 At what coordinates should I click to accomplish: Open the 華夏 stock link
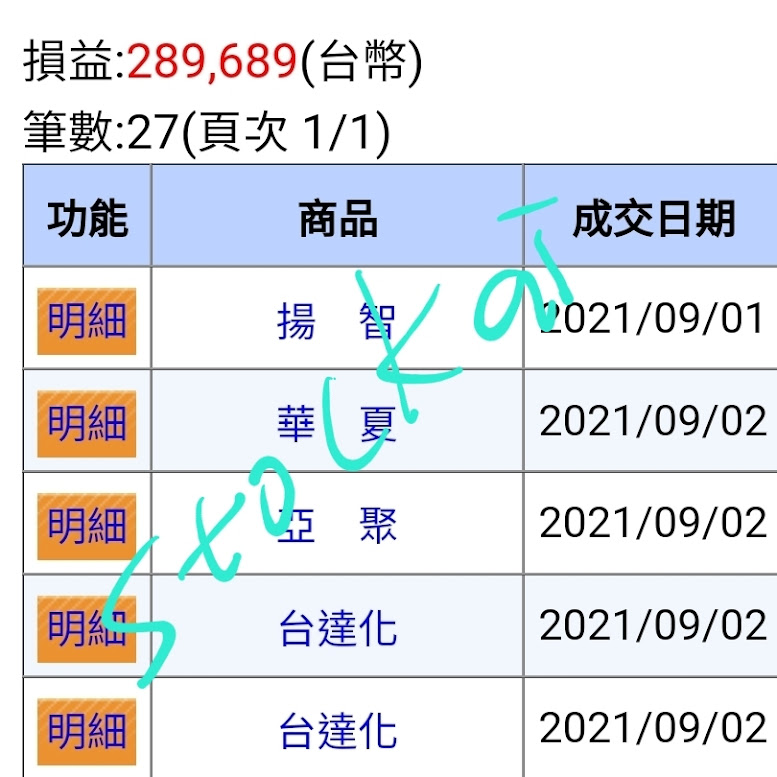337,424
